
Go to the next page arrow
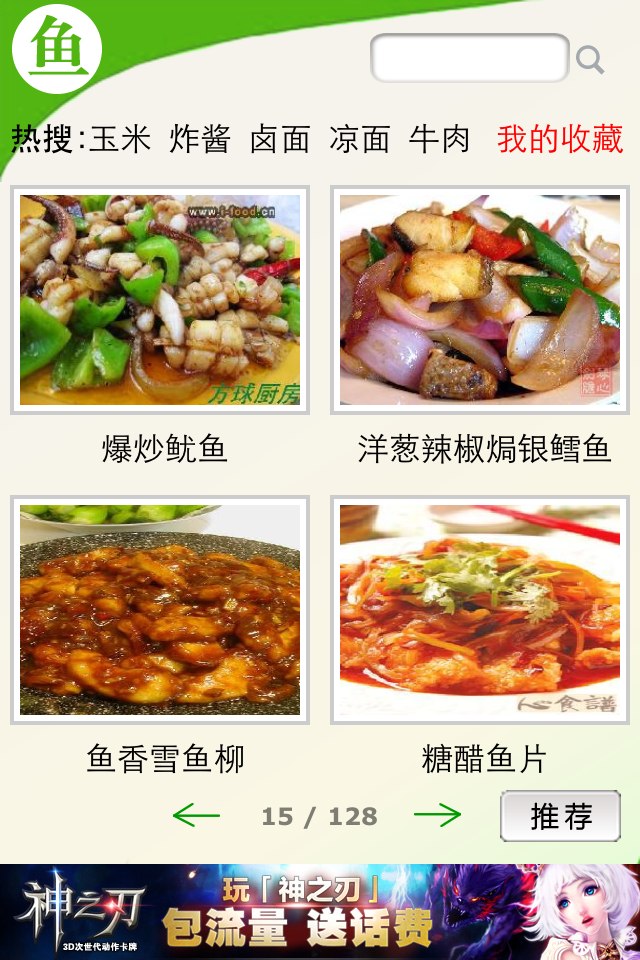point(437,816)
